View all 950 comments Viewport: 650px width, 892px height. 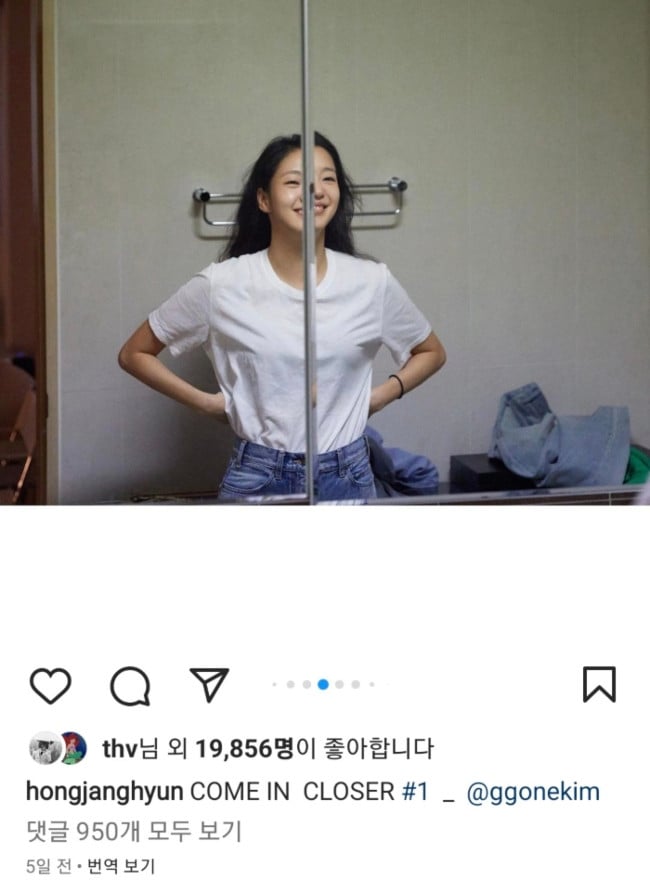click(x=134, y=830)
